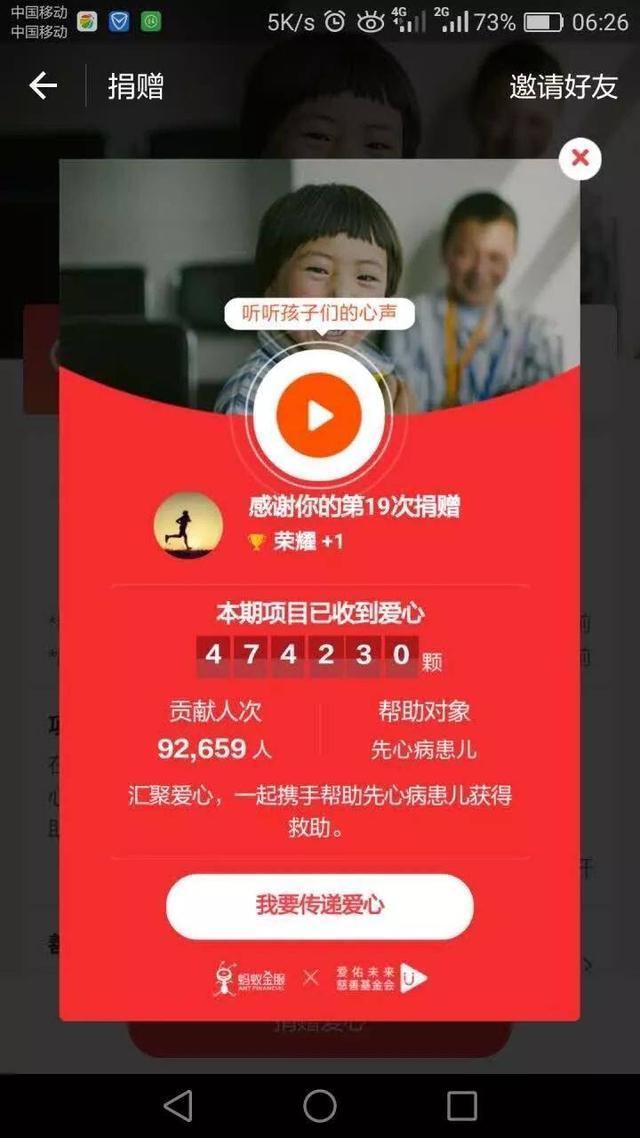The height and width of the screenshot is (1138, 640).
Task: Go back using the top arrow
Action: point(43,86)
